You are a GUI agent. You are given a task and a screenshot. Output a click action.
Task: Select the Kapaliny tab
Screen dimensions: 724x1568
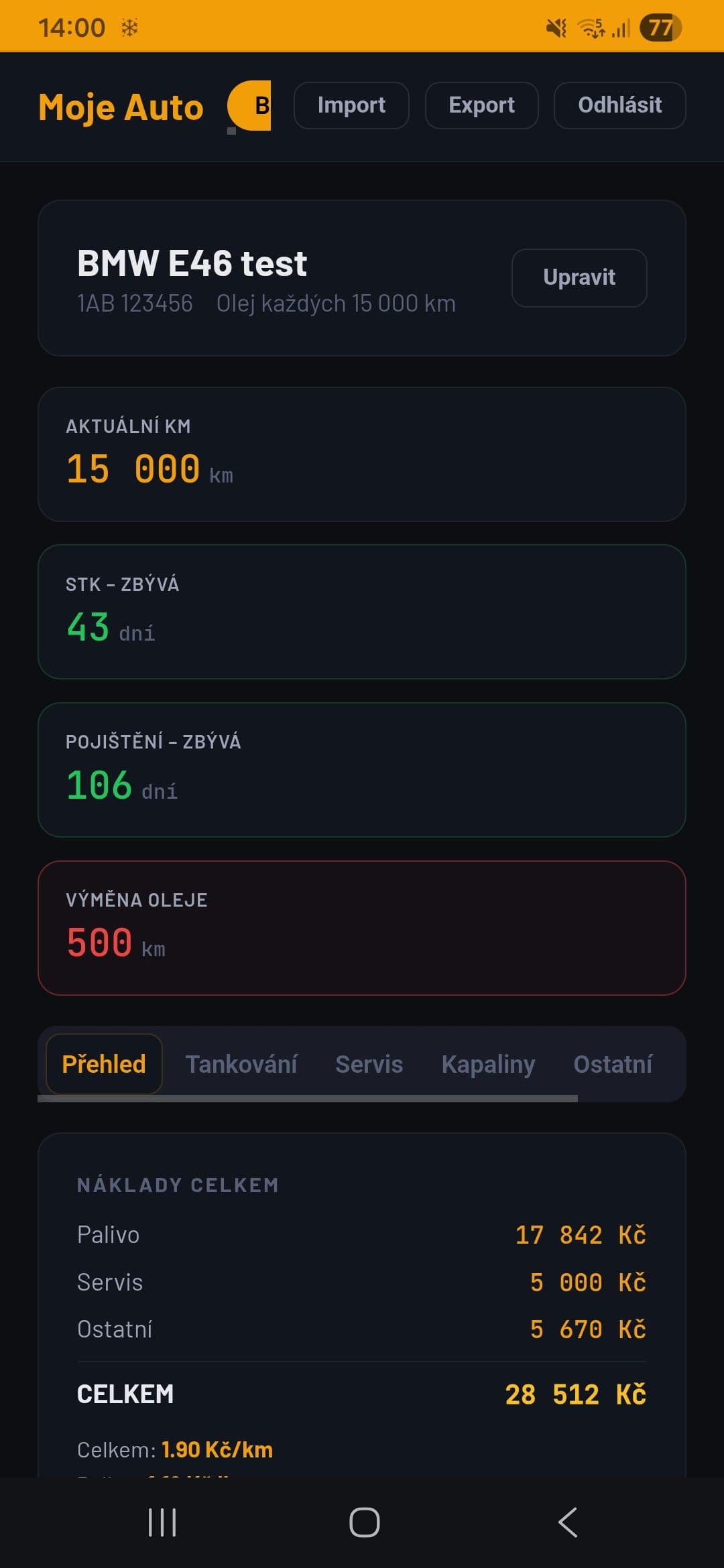(488, 1063)
